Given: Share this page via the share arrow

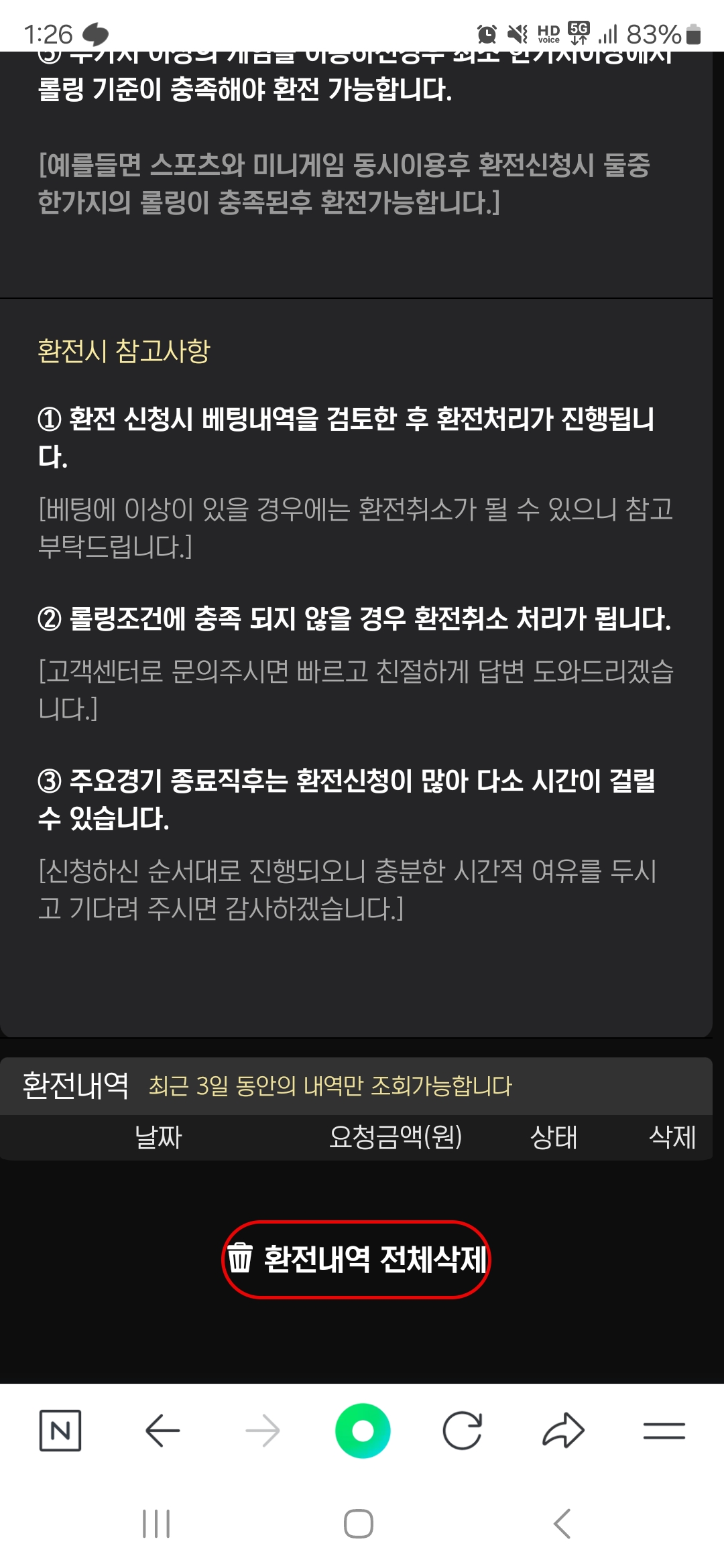Looking at the screenshot, I should coord(563,1431).
